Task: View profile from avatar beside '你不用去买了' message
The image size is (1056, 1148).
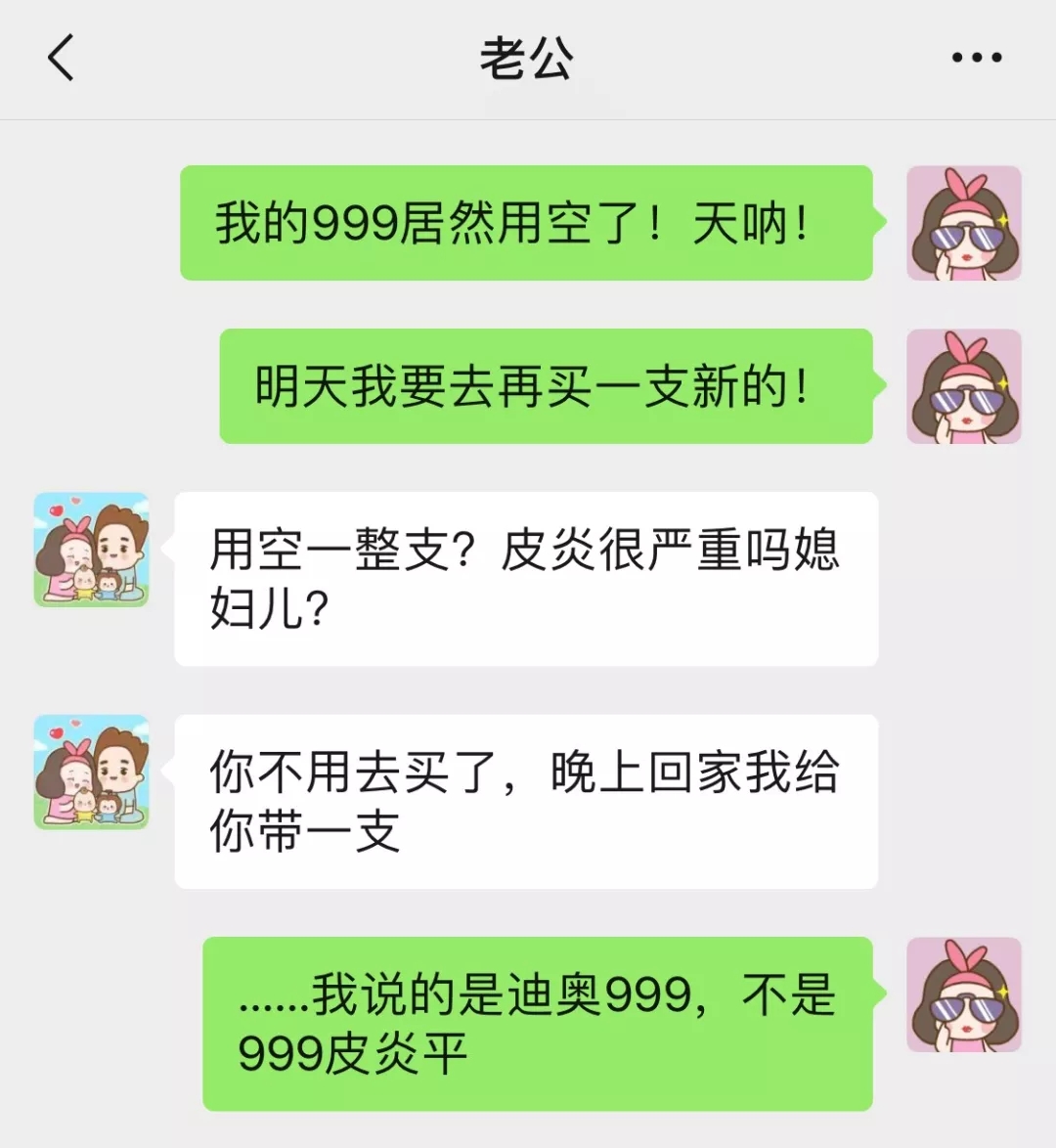Action: pyautogui.click(x=92, y=773)
